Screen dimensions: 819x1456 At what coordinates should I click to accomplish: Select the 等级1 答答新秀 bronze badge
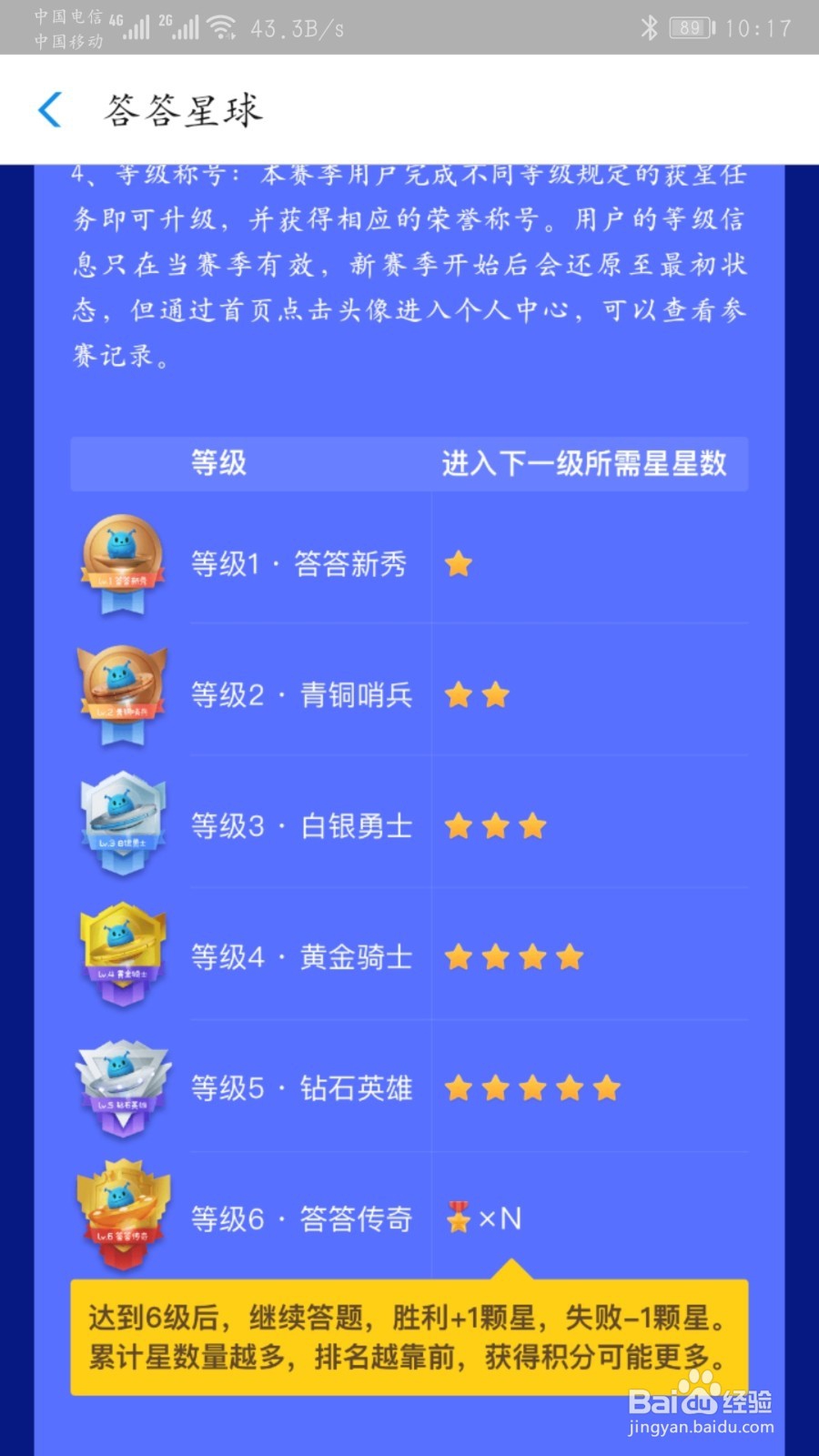122,562
